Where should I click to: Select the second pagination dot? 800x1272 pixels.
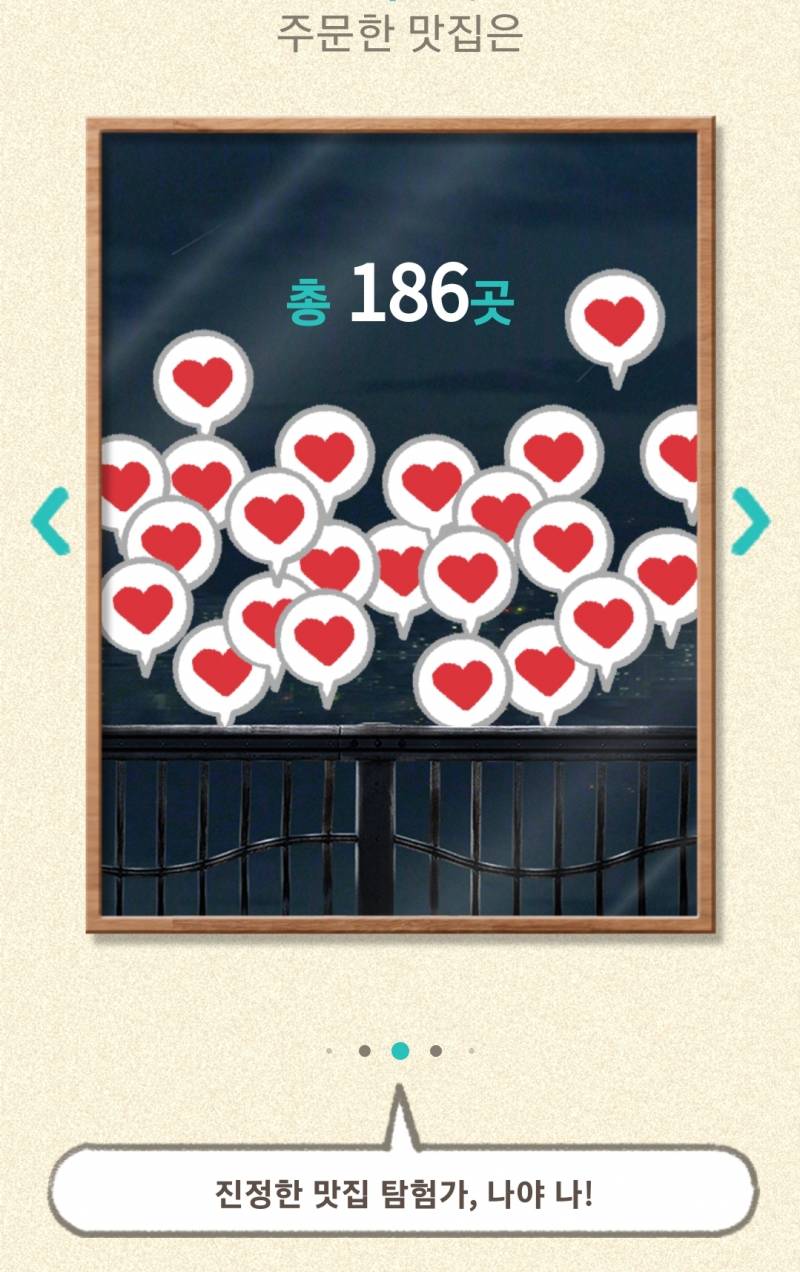point(366,1050)
